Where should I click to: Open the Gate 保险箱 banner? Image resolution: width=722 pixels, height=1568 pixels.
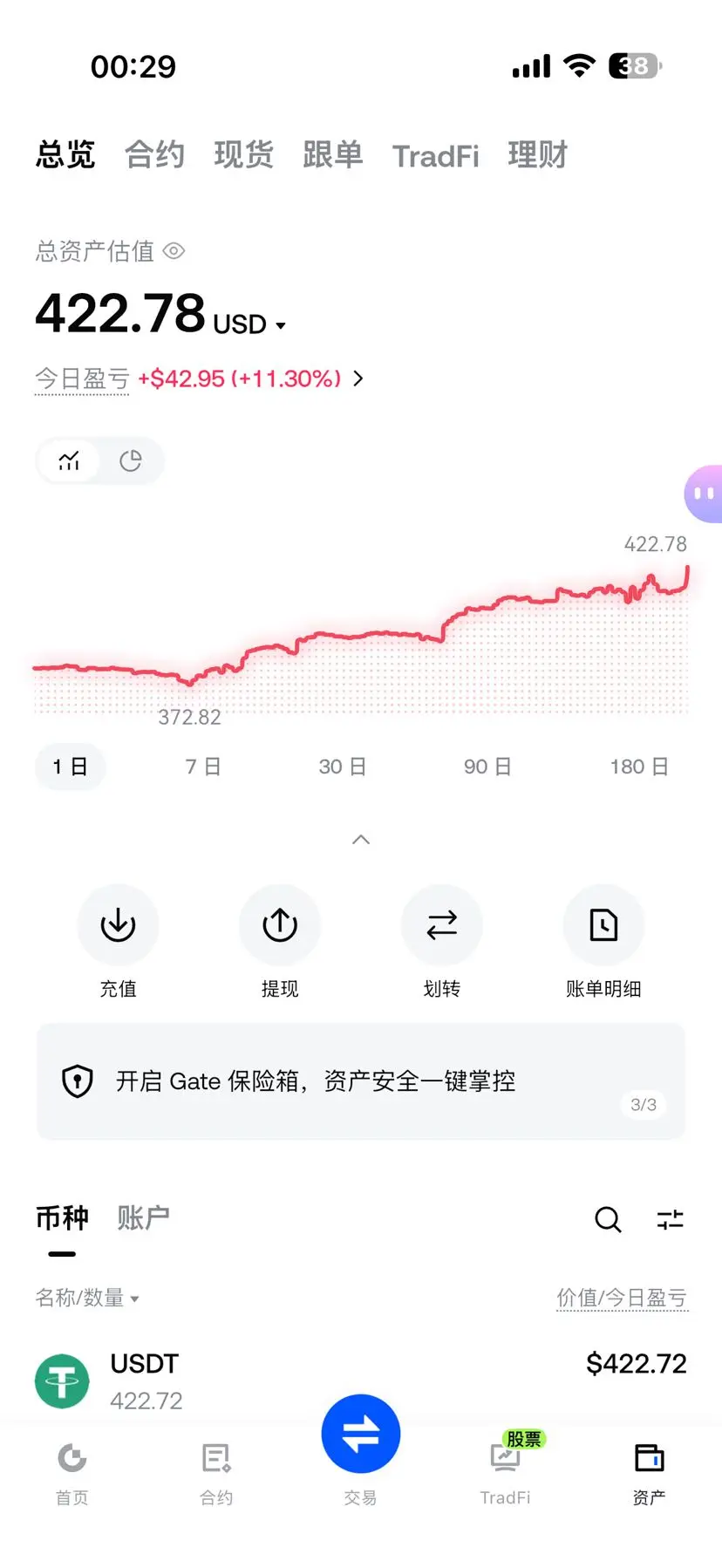pyautogui.click(x=361, y=1081)
